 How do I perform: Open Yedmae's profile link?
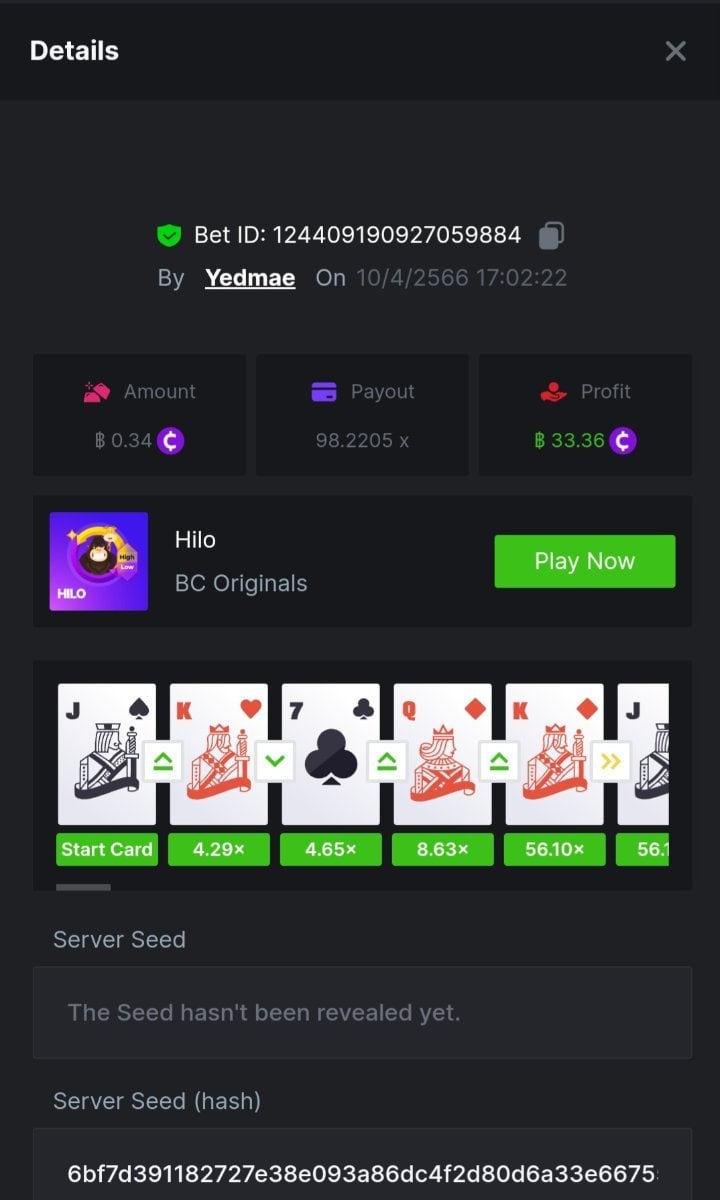[x=250, y=278]
